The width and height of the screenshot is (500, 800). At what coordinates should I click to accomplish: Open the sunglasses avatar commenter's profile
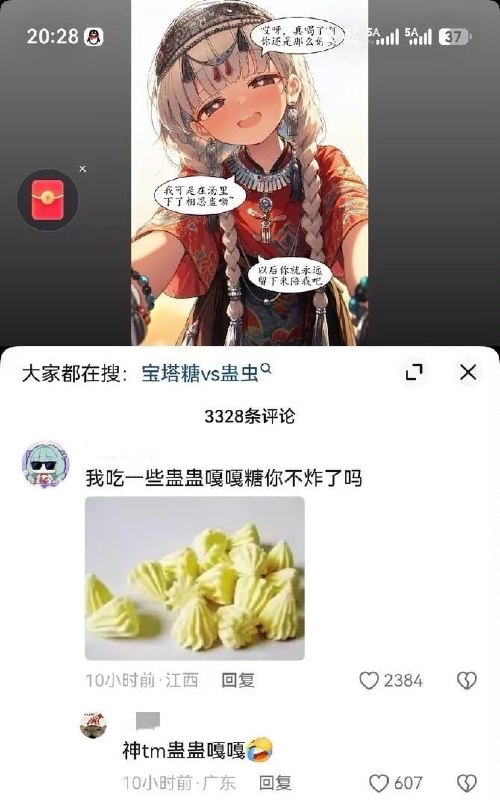click(x=45, y=465)
